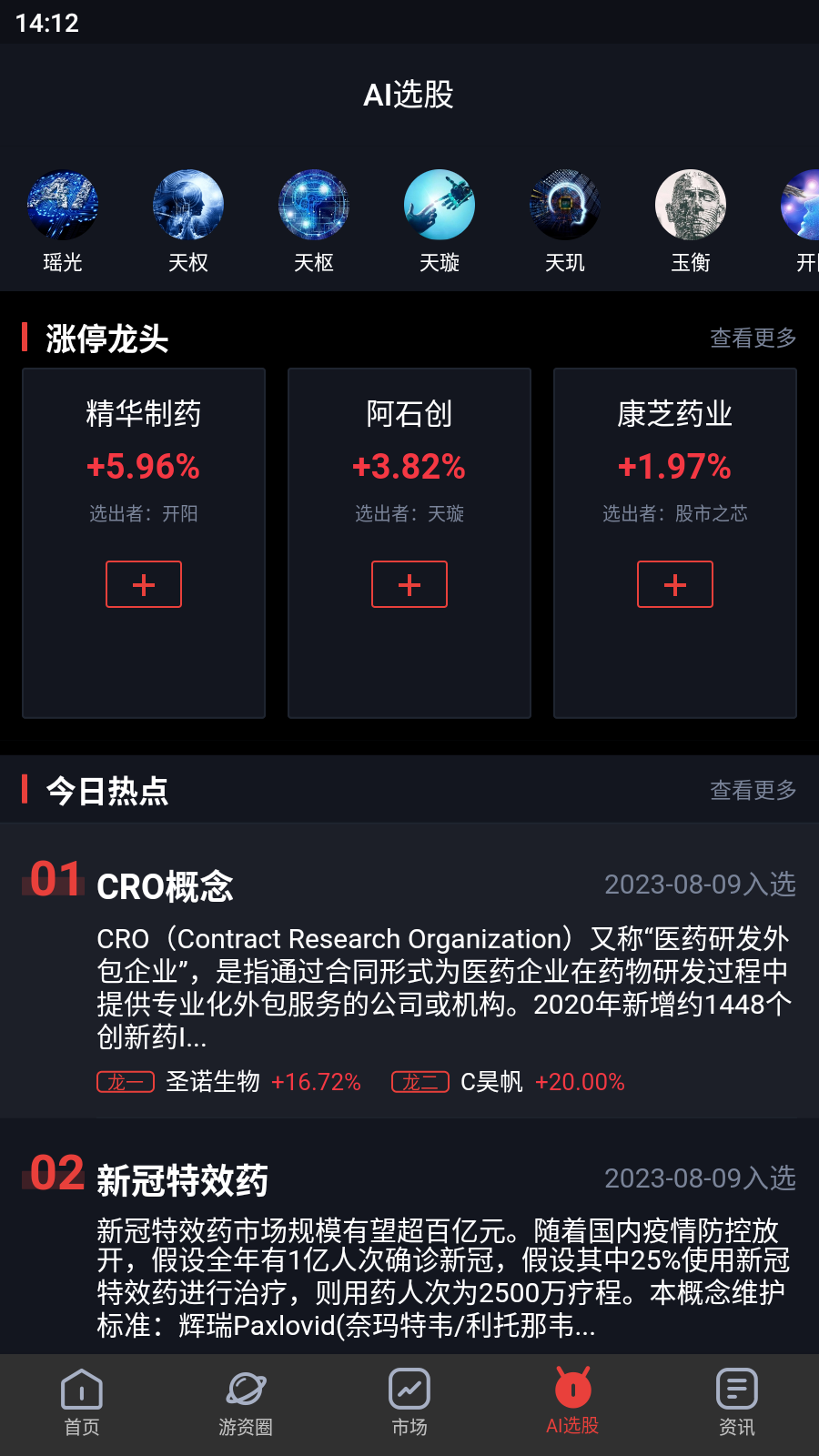View more under 涨停龙头 section
Screen dimensions: 819x1456
click(753, 337)
